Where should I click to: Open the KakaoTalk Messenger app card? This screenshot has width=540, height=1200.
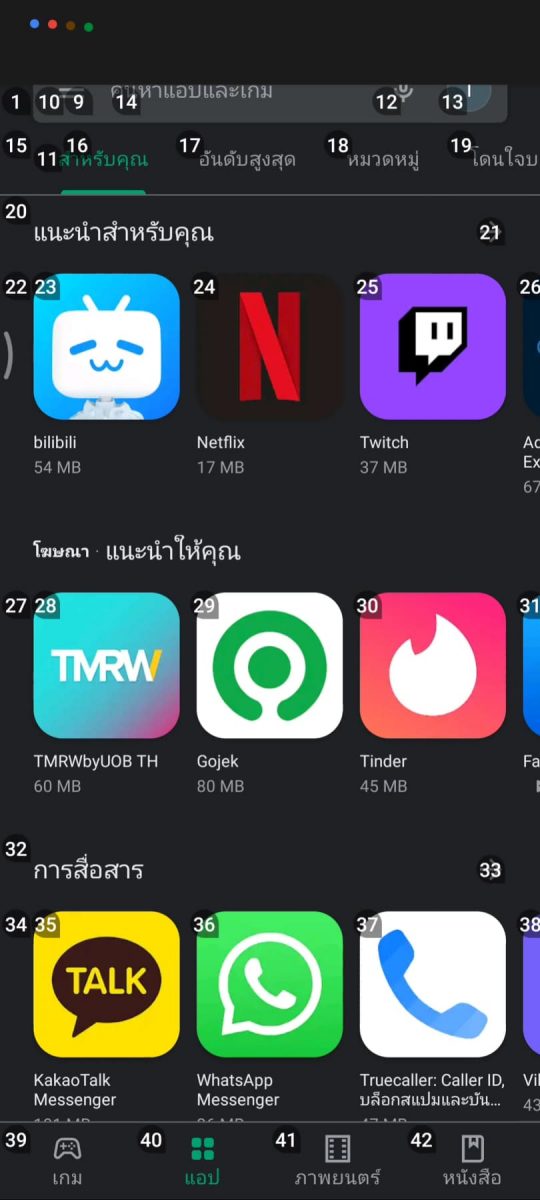pos(107,1015)
